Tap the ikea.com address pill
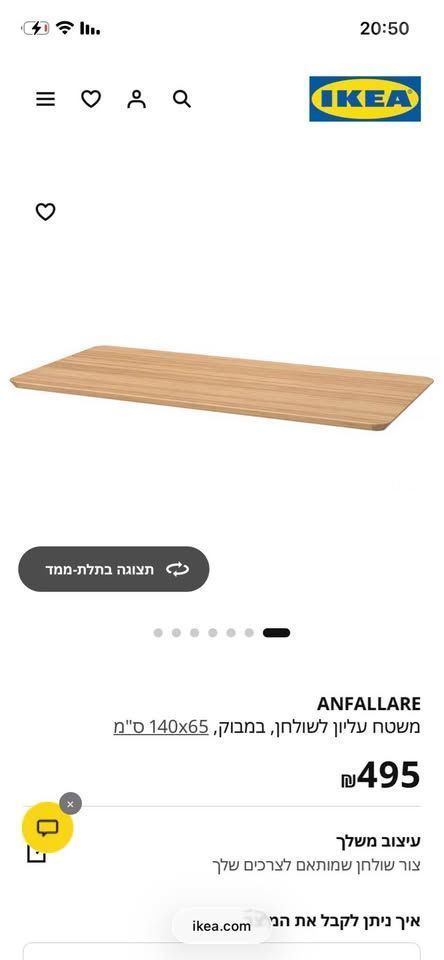This screenshot has width=444, height=960. (222, 926)
